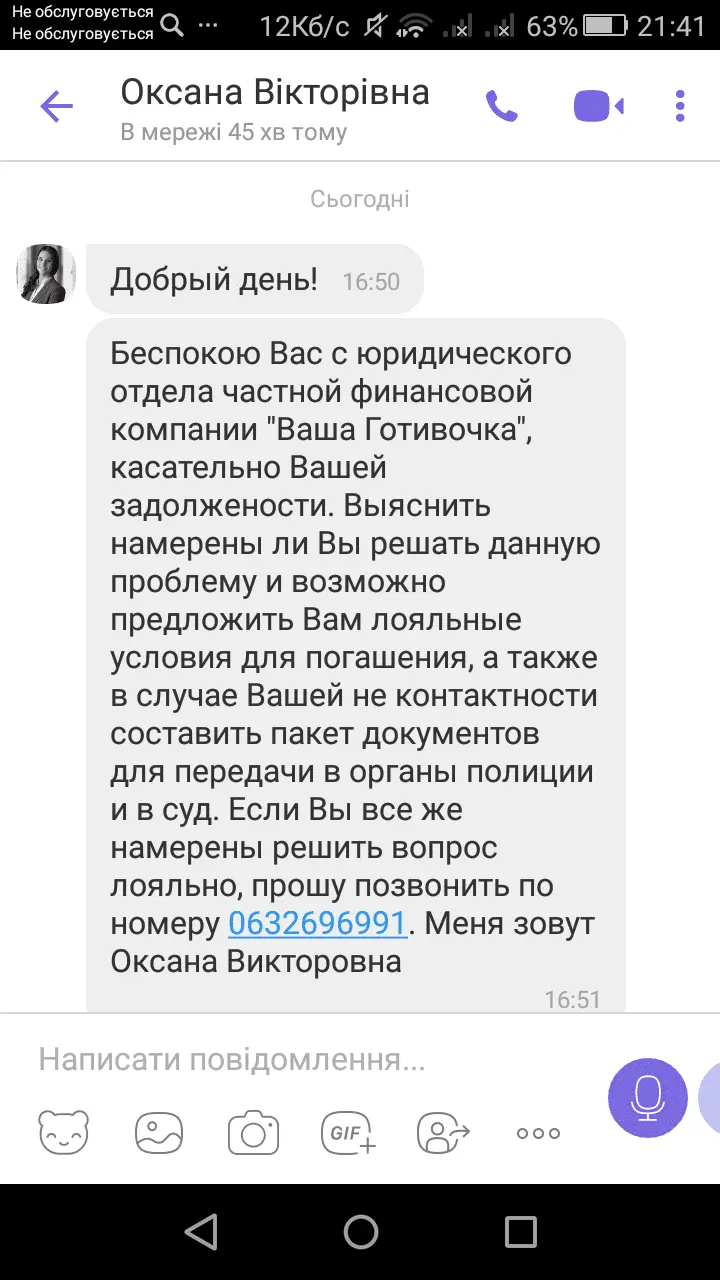Image resolution: width=720 pixels, height=1280 pixels.
Task: Start a voice call with Оксана Вікторівна
Action: (x=501, y=106)
